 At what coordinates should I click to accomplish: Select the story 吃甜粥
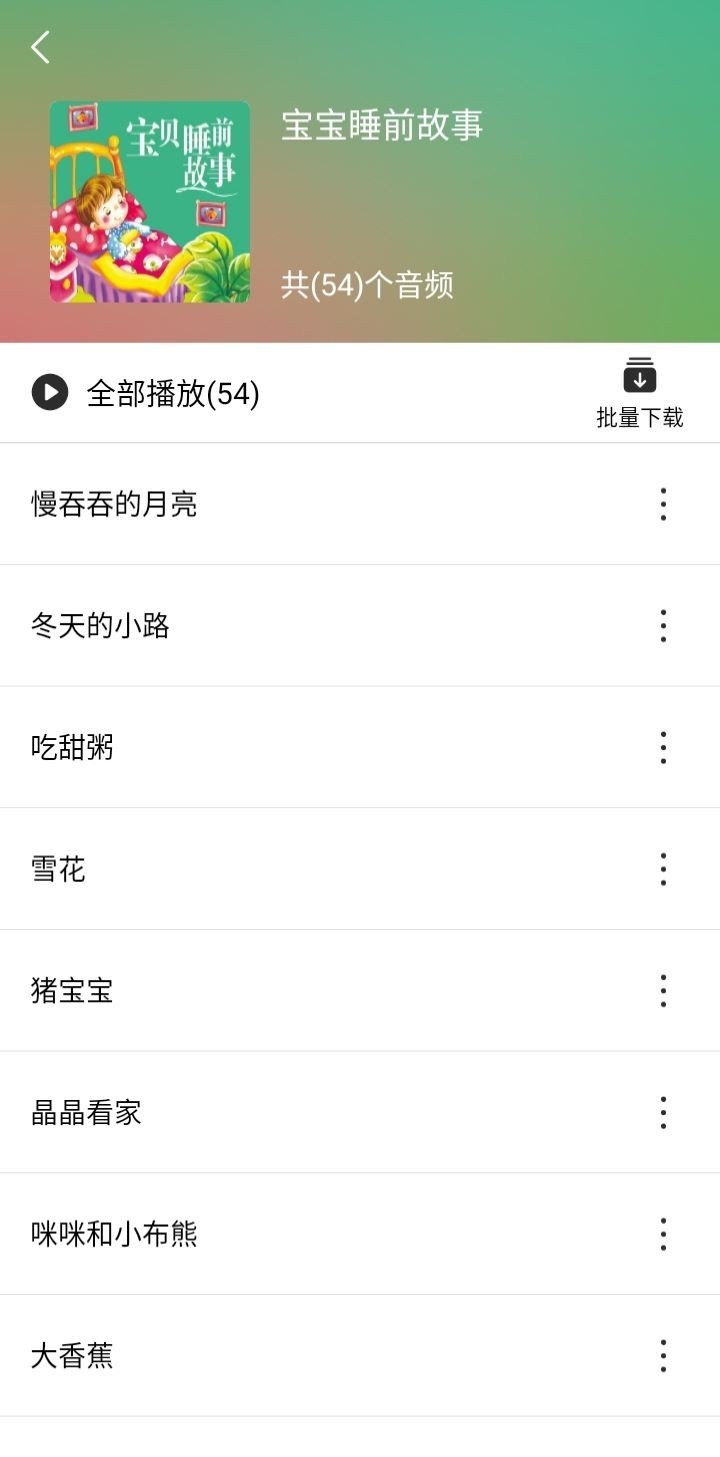click(x=72, y=747)
